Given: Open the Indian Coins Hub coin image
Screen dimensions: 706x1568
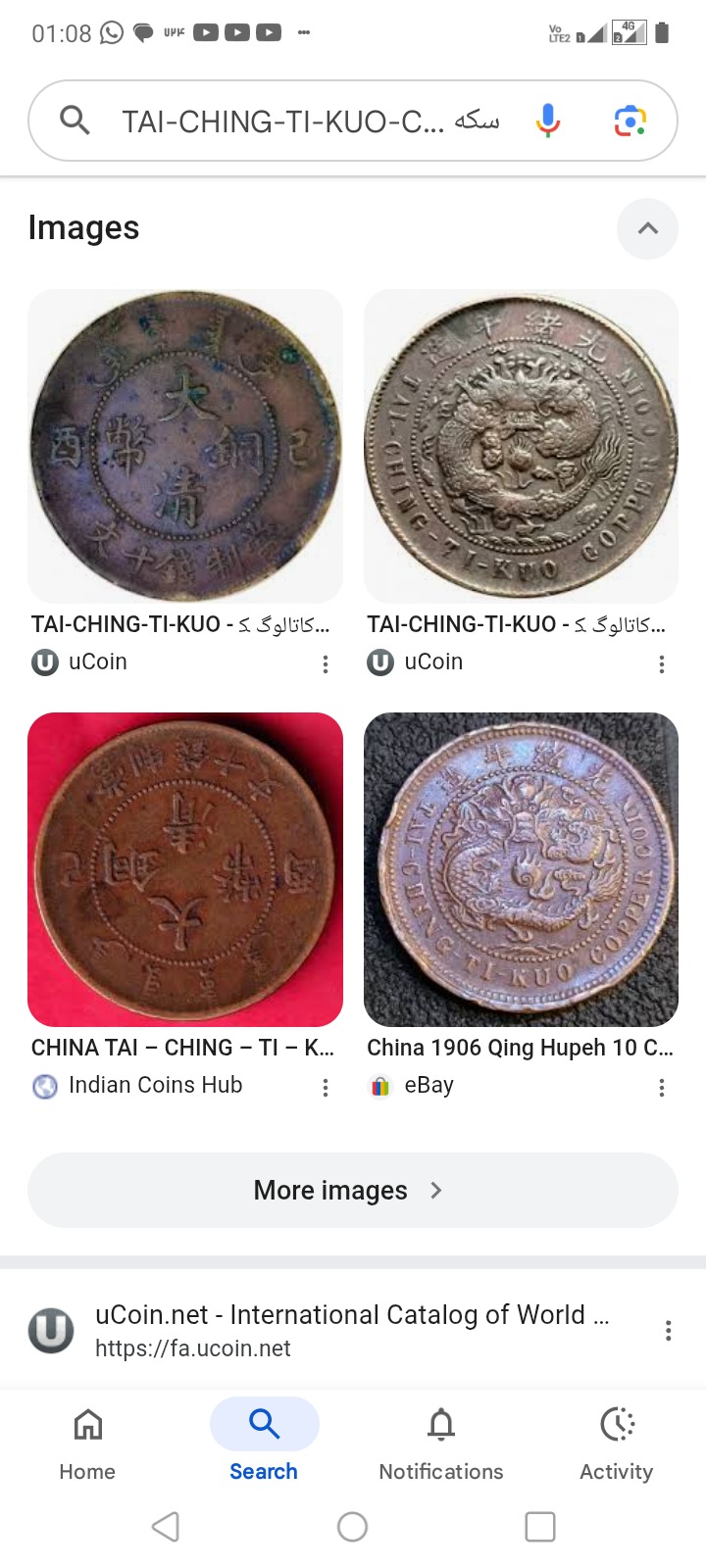Looking at the screenshot, I should click(185, 869).
